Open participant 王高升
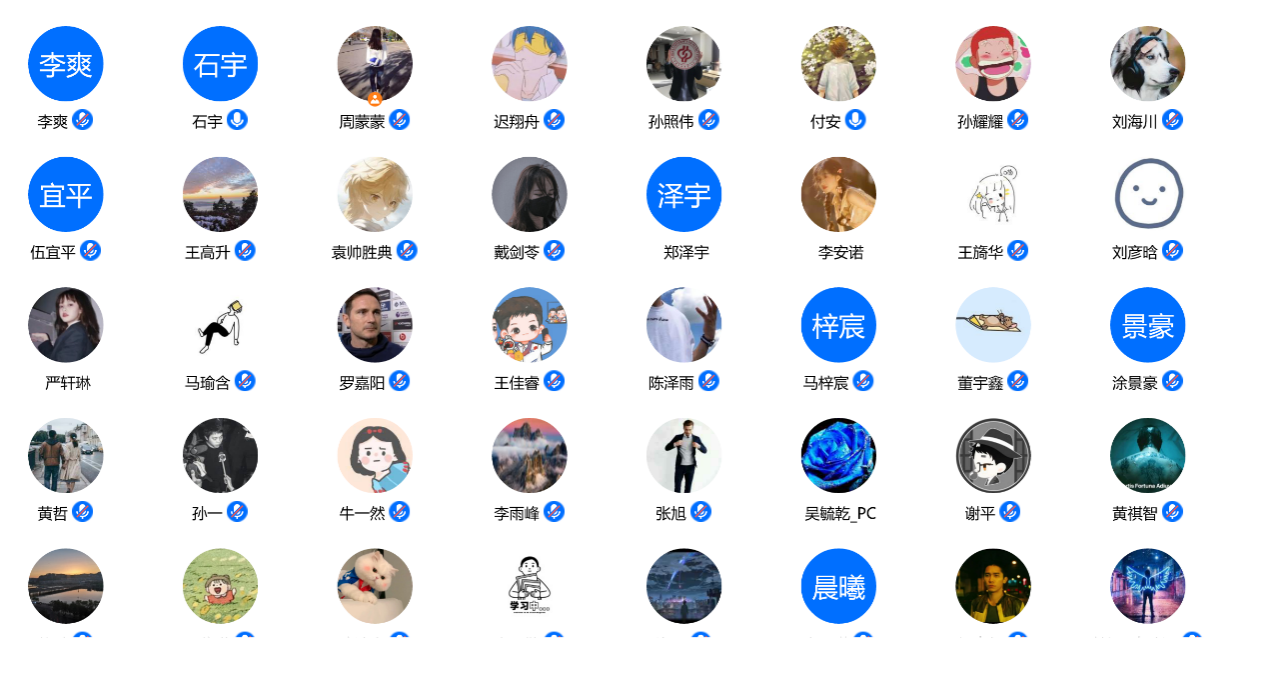The height and width of the screenshot is (677, 1269). pyautogui.click(x=220, y=194)
